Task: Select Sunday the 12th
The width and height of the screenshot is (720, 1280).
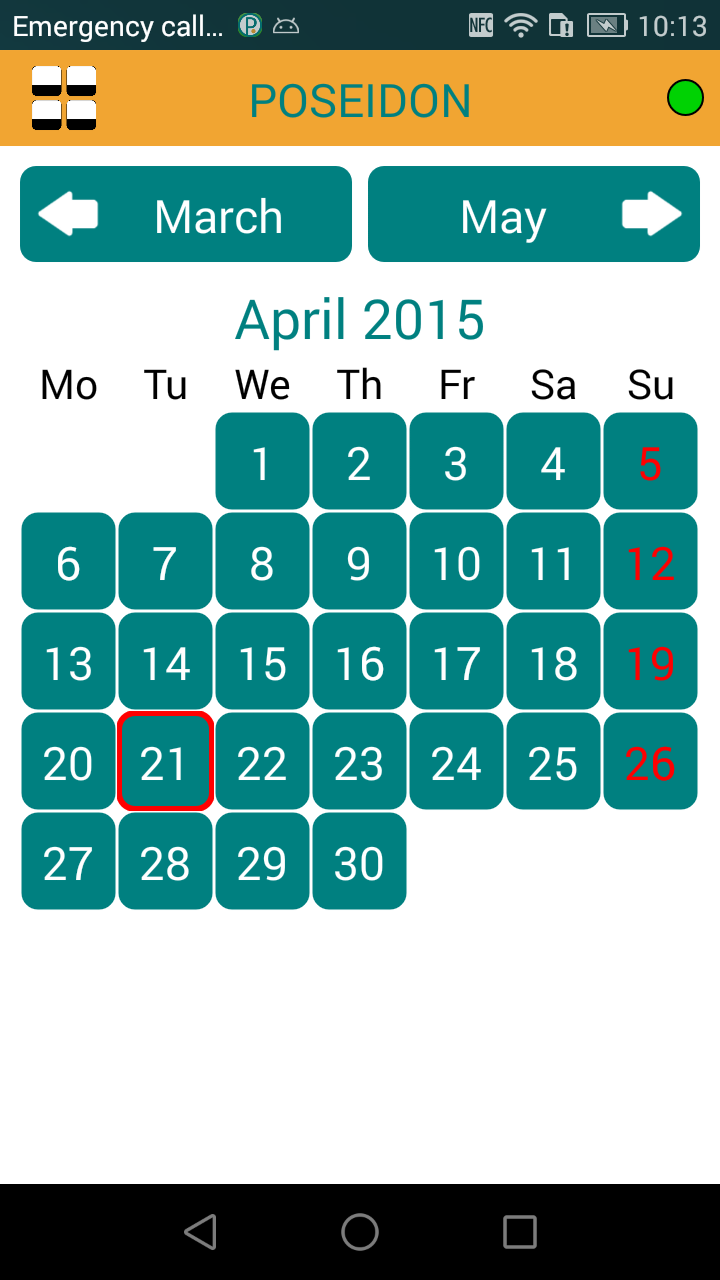Action: (x=650, y=561)
